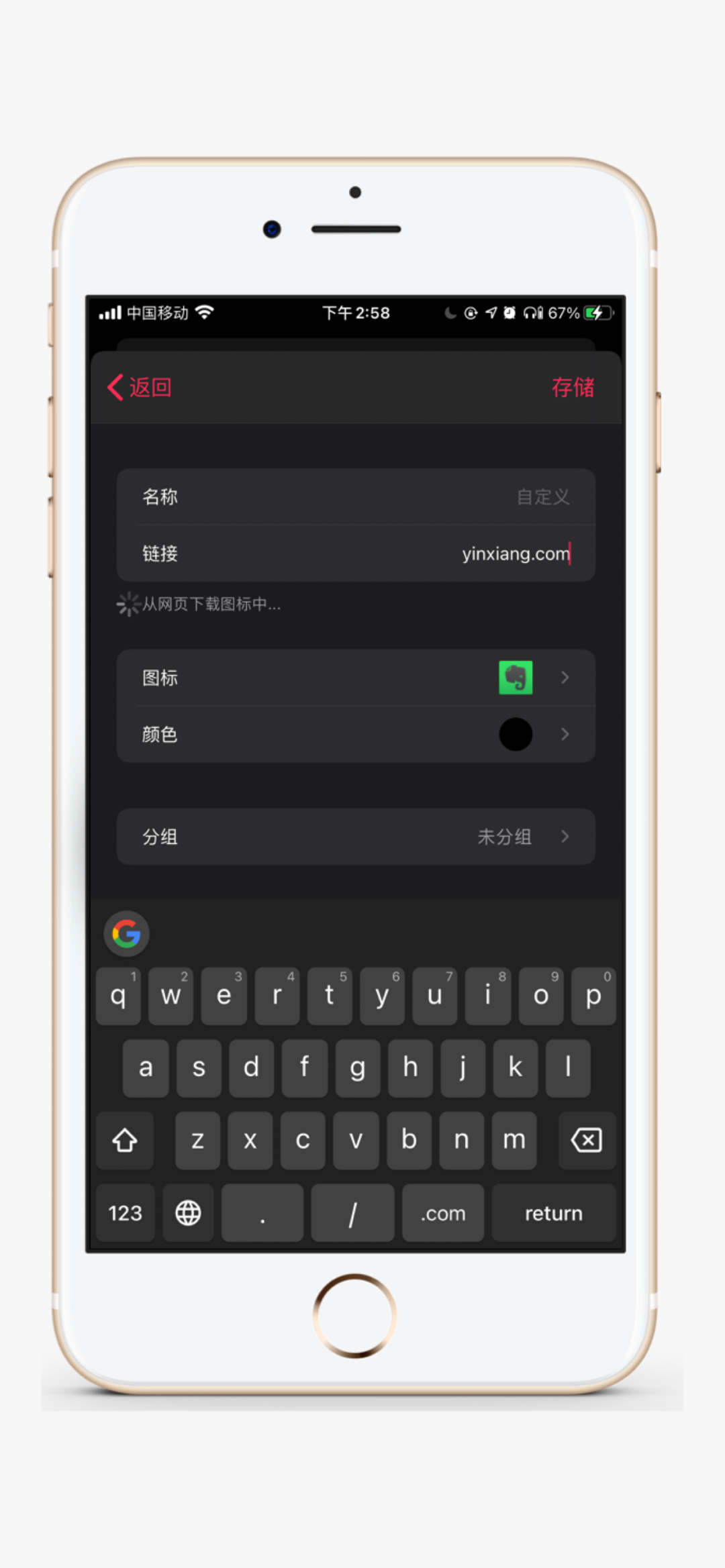Viewport: 725px width, 1568px height.
Task: Tap the shift key
Action: pos(125,1140)
